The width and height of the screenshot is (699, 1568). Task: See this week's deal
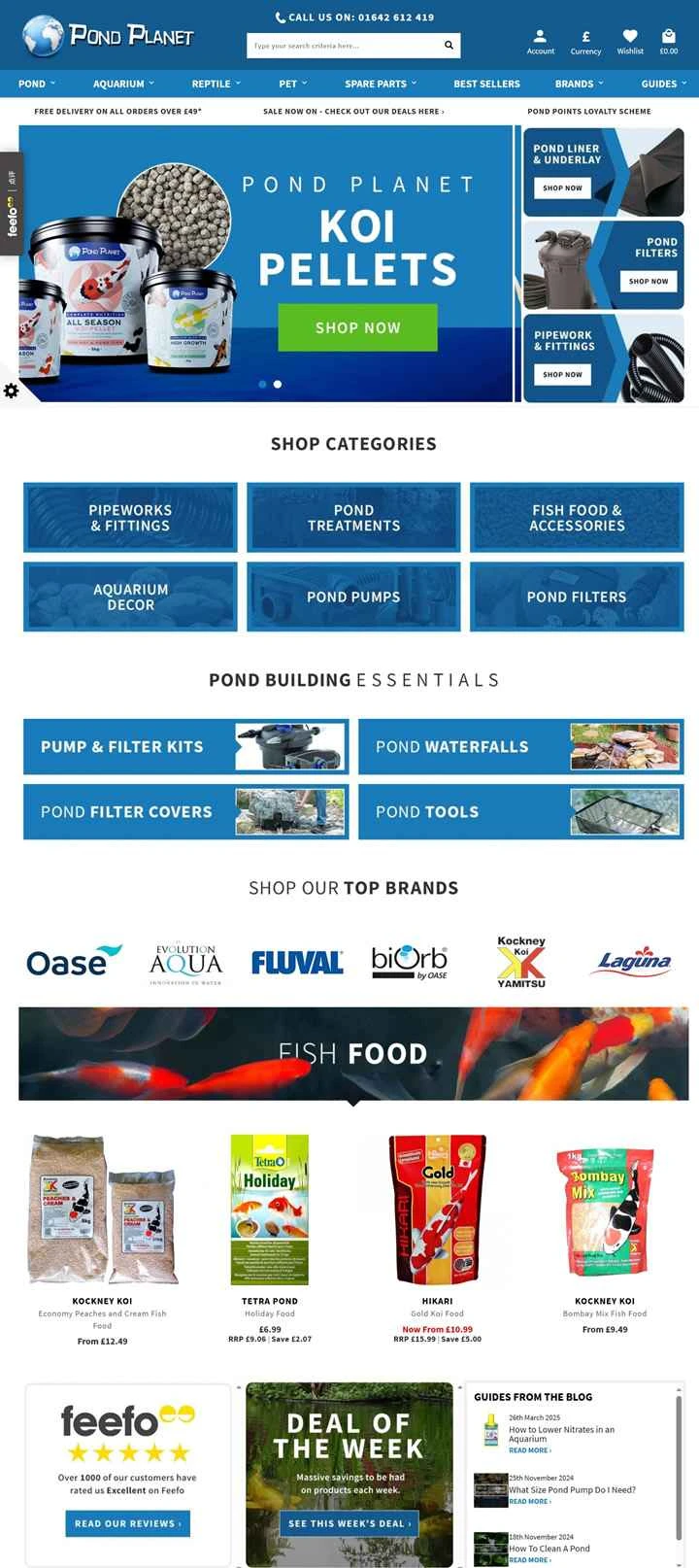coord(349,1523)
